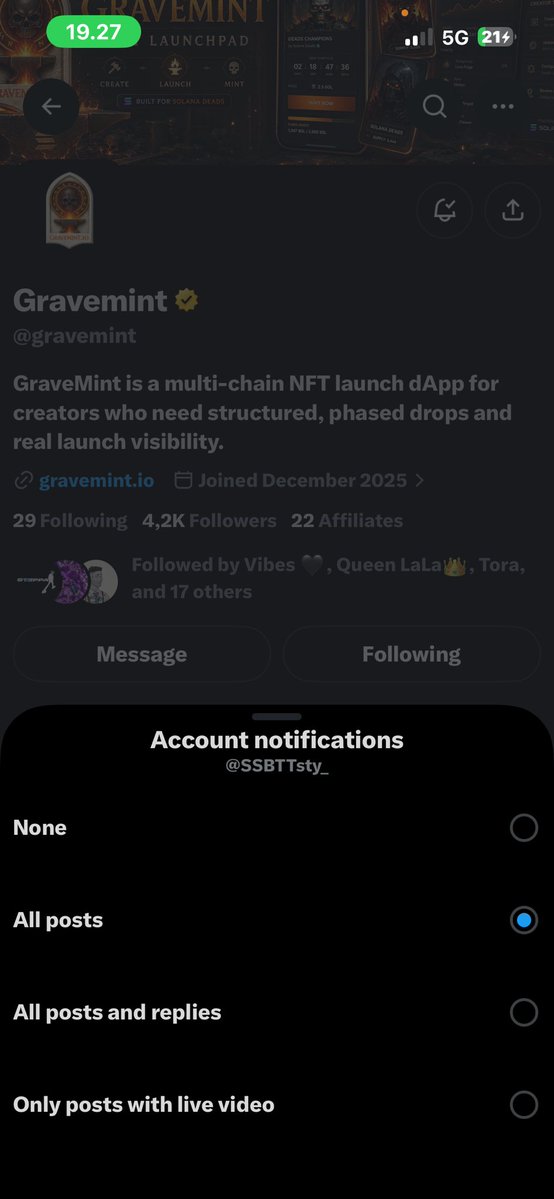Choose All posts notifications
The image size is (554, 1199).
[277, 920]
